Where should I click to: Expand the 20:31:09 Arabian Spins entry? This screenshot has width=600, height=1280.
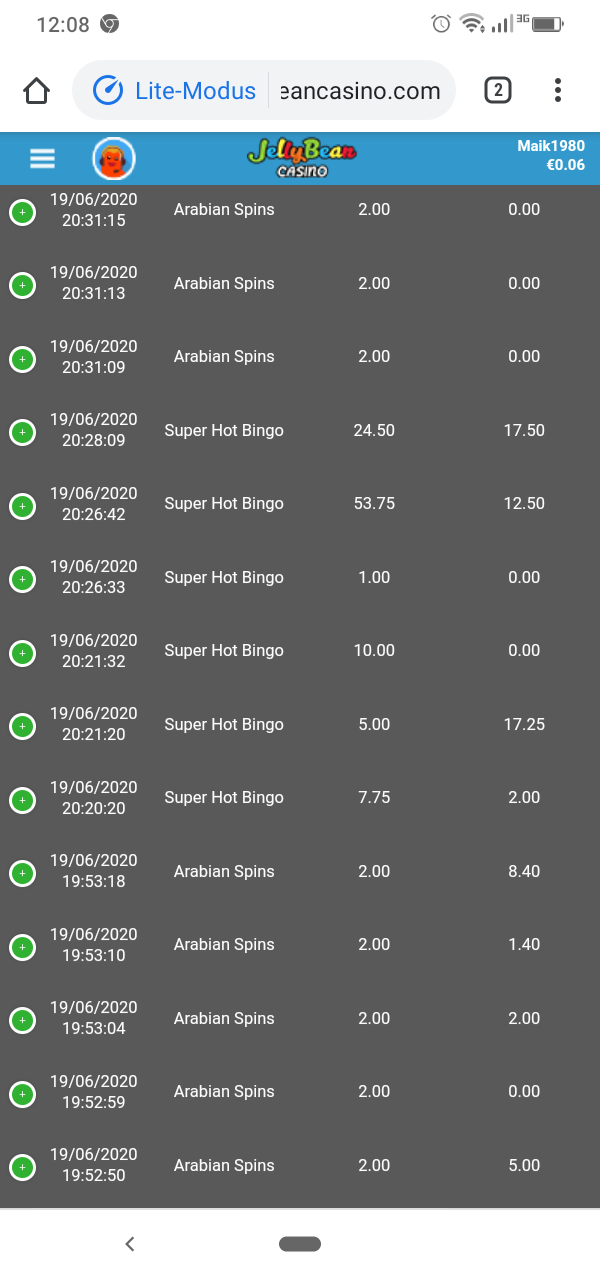click(x=22, y=359)
